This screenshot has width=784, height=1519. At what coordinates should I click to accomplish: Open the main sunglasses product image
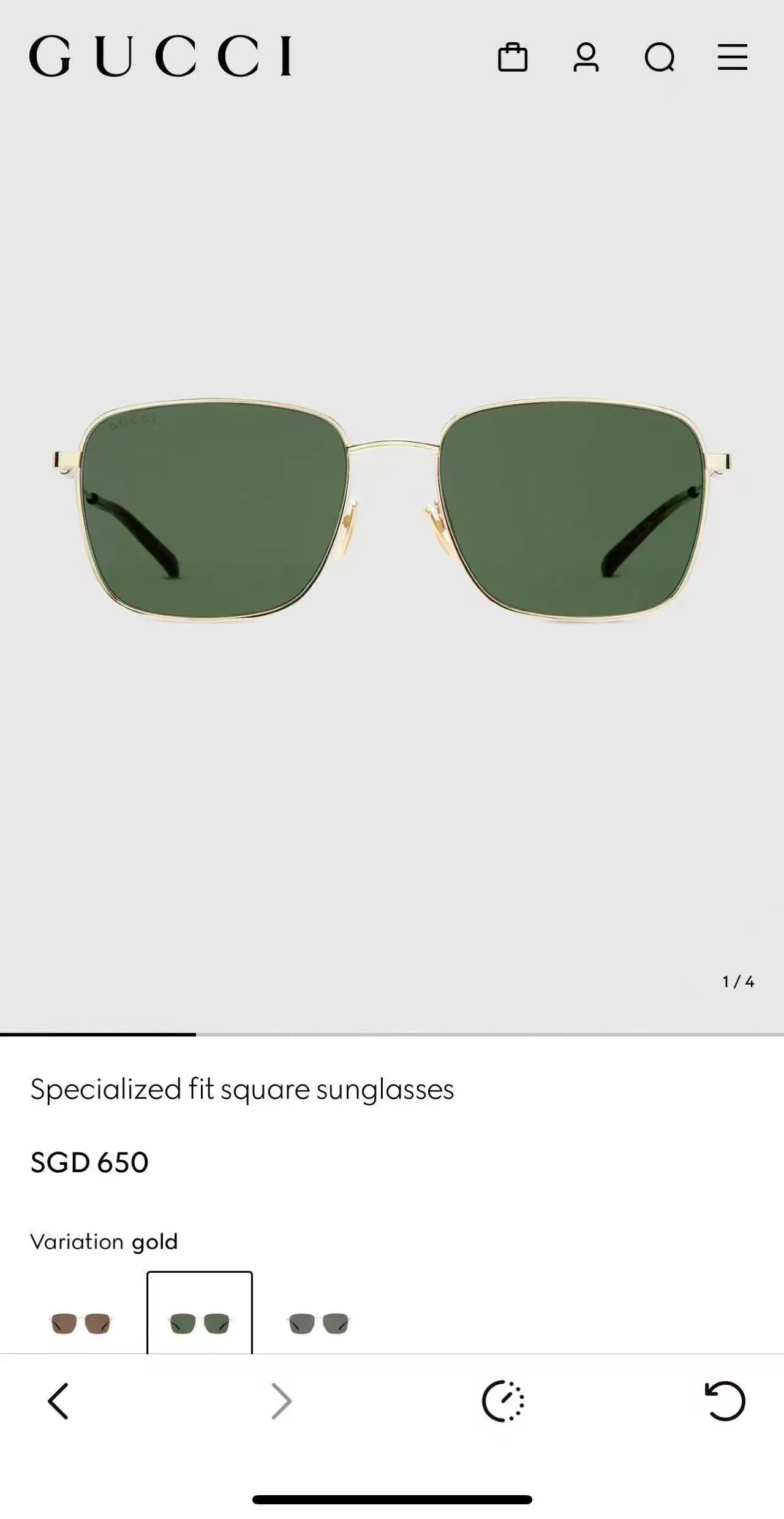click(392, 511)
